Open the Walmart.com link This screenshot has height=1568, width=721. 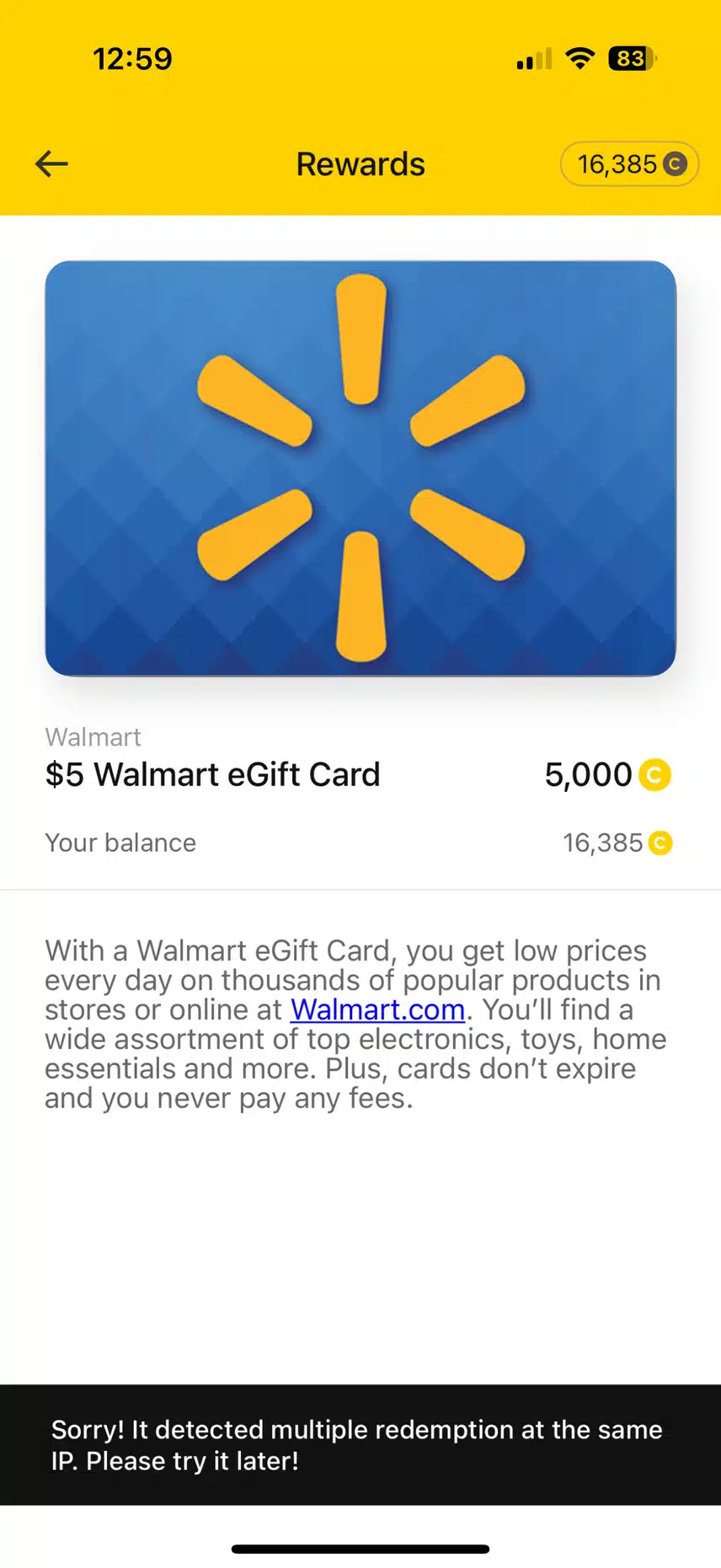[377, 1009]
